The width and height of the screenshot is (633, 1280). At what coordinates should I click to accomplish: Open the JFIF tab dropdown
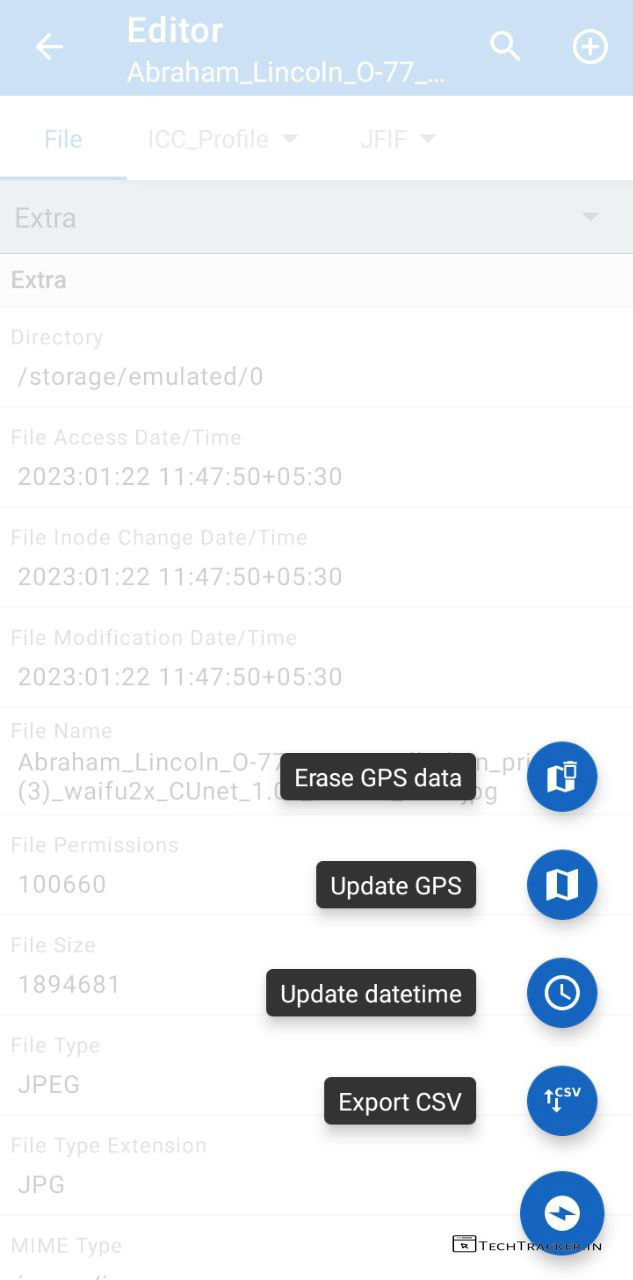397,139
